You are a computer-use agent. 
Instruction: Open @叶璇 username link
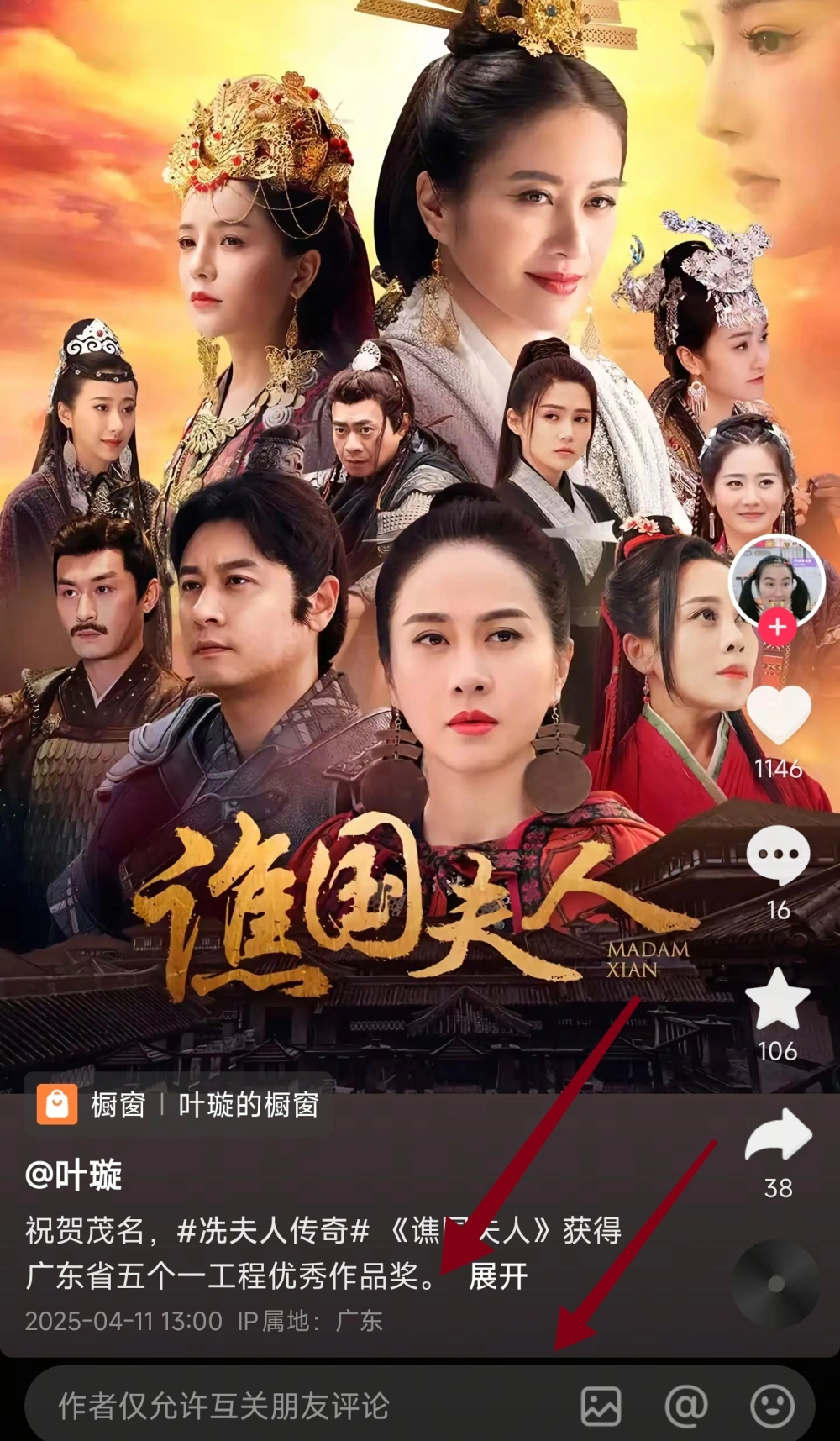point(74,1175)
